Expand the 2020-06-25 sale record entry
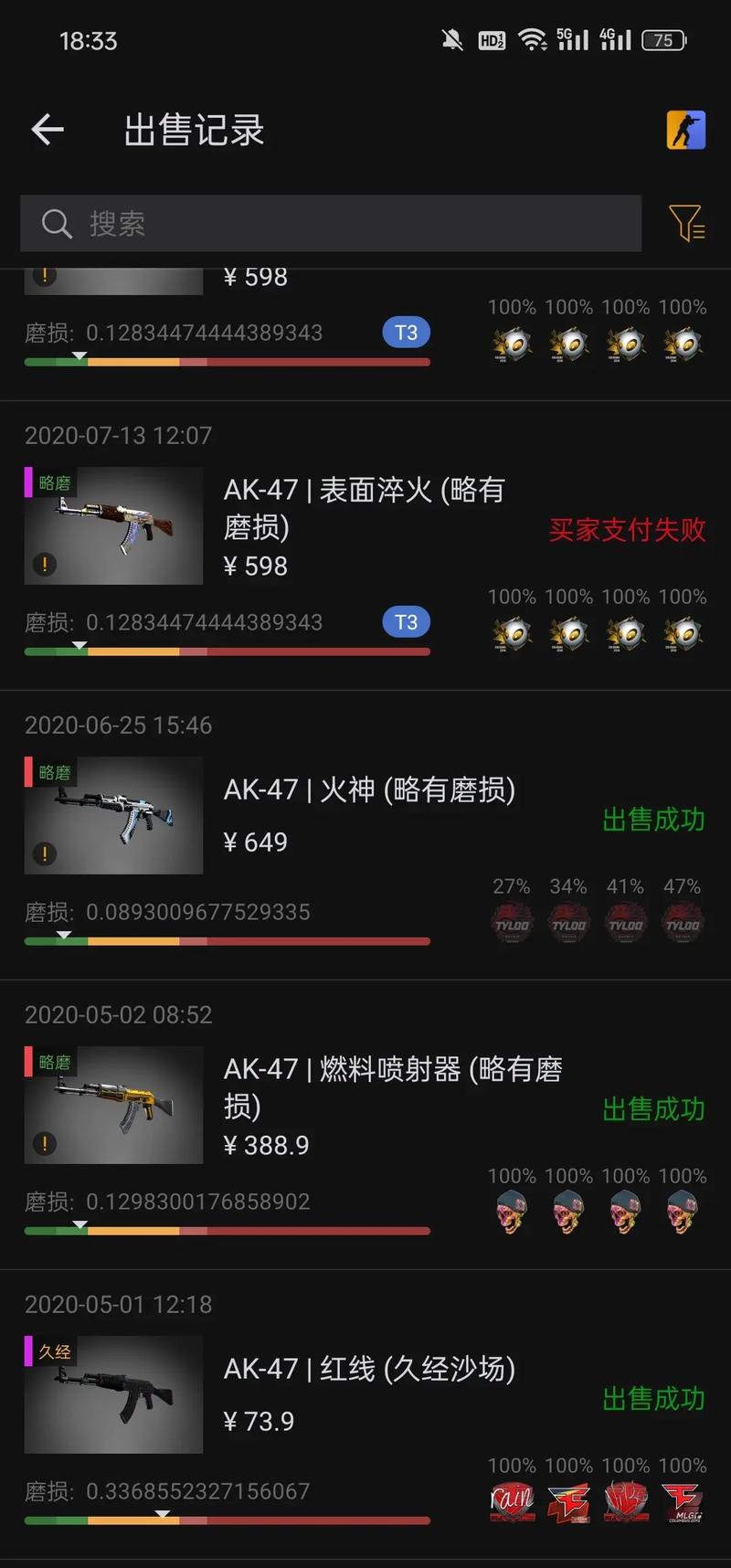The width and height of the screenshot is (731, 1568). [x=118, y=726]
